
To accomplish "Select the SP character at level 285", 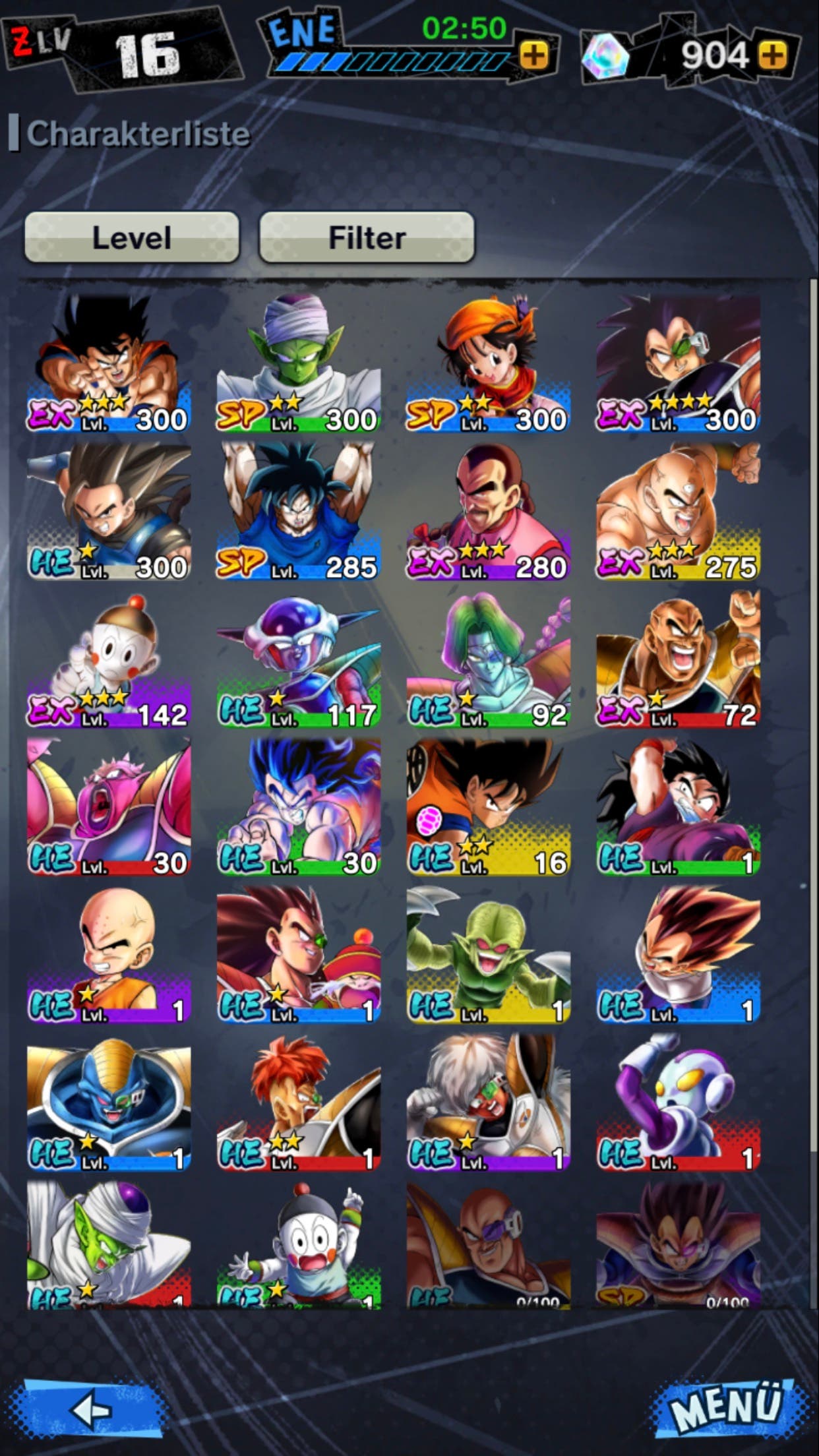I will [x=299, y=511].
